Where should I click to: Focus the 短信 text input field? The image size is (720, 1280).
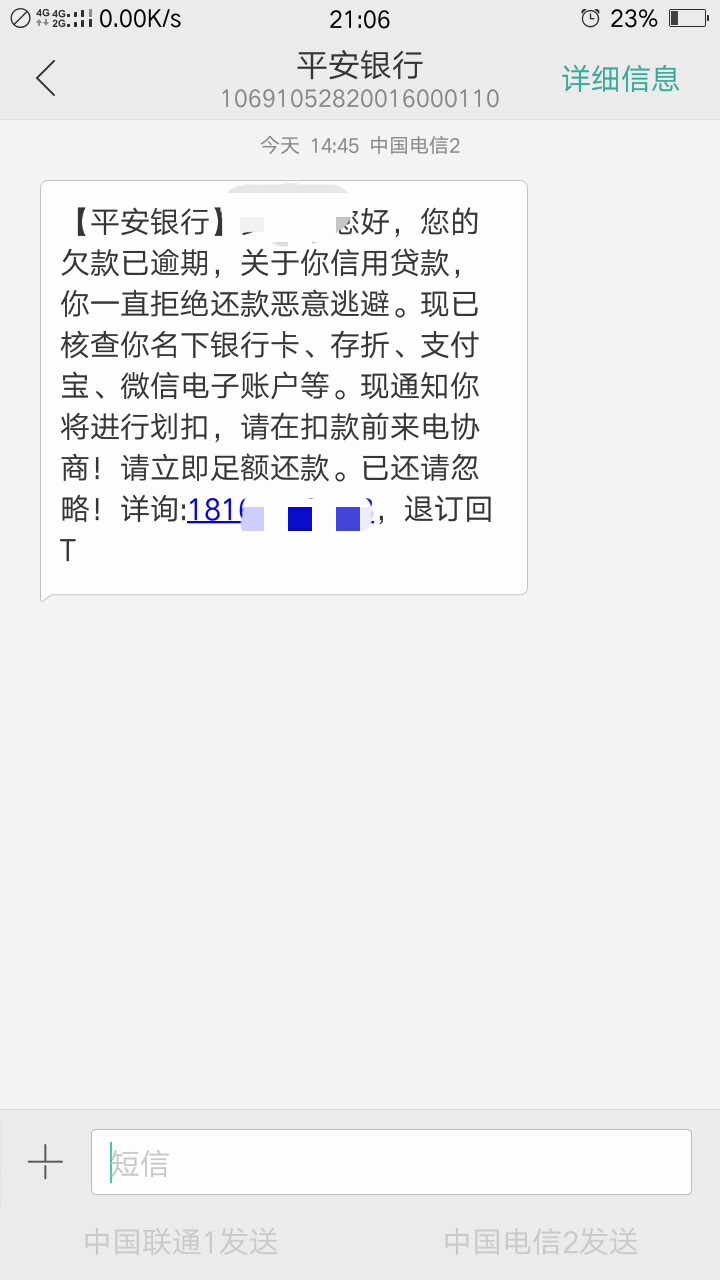pyautogui.click(x=391, y=1162)
